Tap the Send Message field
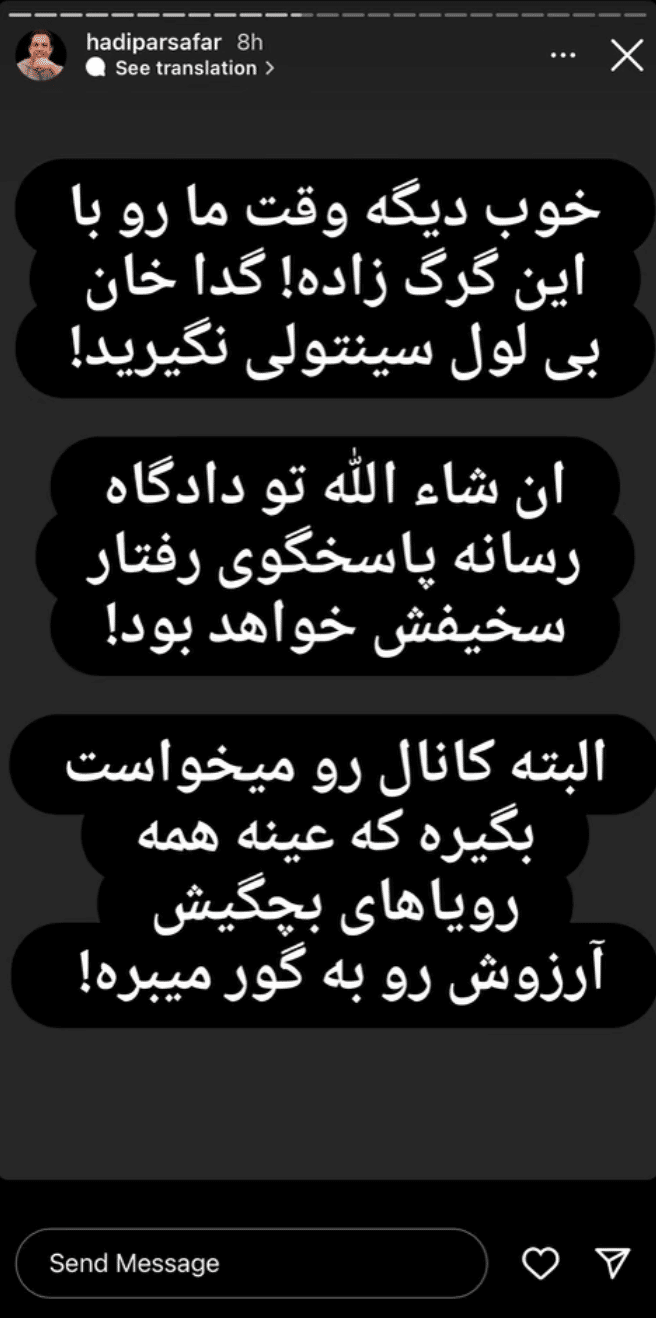 pyautogui.click(x=252, y=1263)
